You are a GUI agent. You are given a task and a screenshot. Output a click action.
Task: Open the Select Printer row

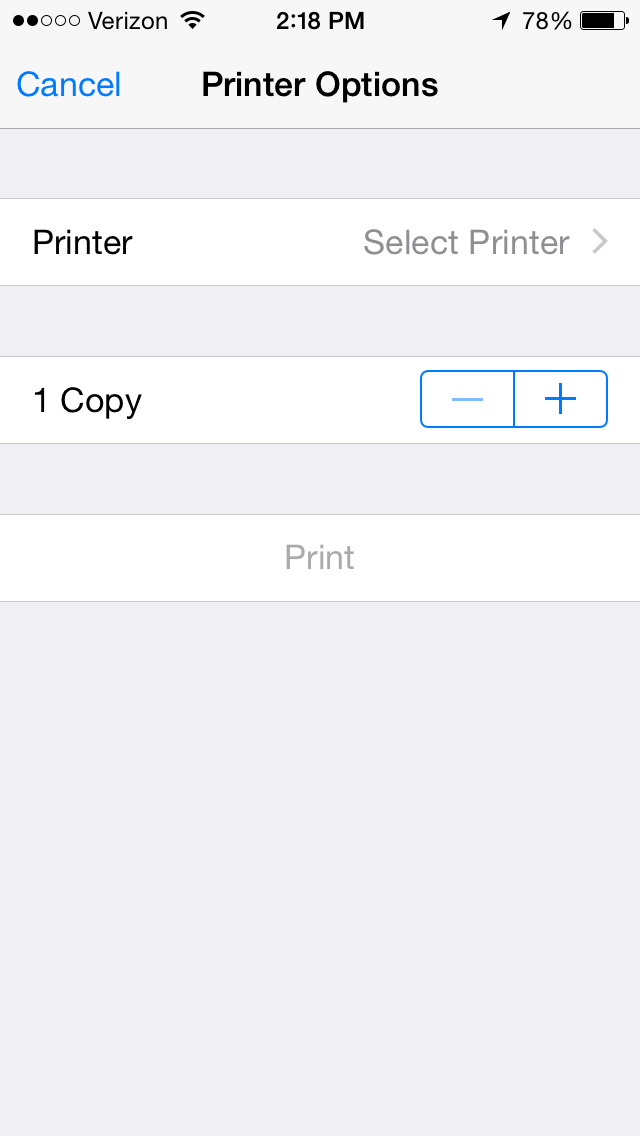click(x=320, y=242)
